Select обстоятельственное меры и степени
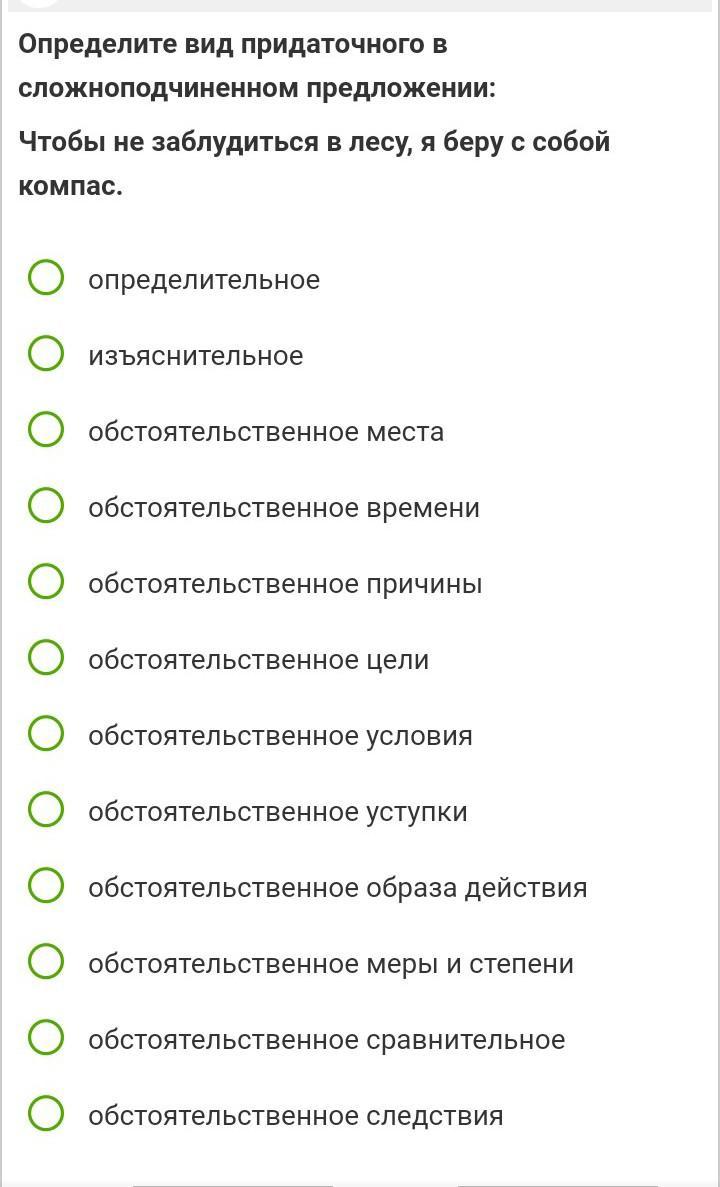Screen dimensions: 720x1187 tap(45, 962)
